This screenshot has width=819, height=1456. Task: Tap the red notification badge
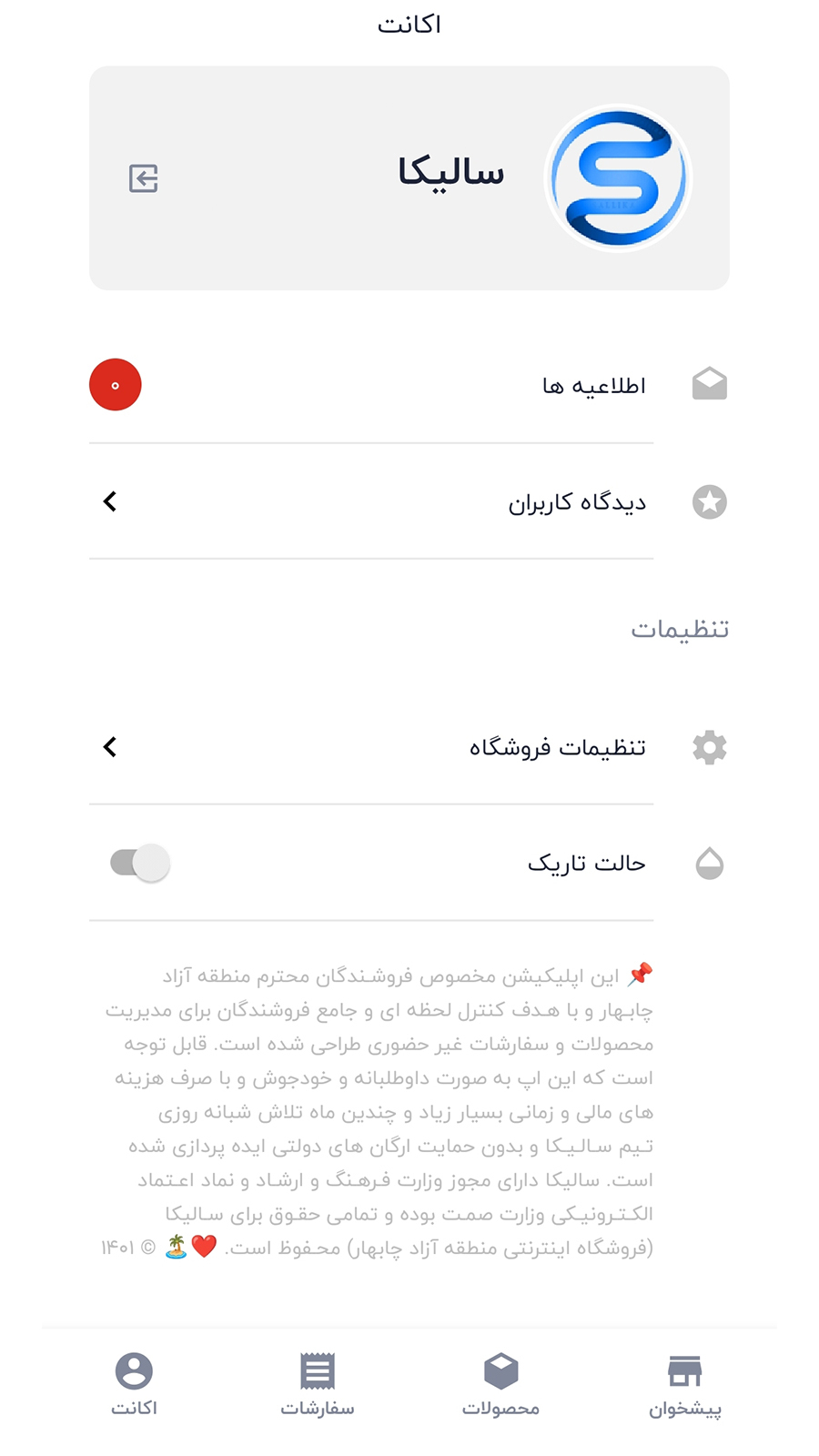click(115, 385)
